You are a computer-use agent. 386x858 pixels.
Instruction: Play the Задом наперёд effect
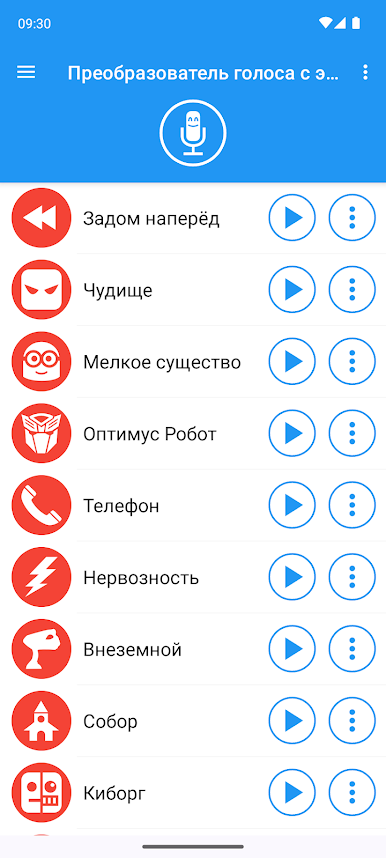point(292,218)
